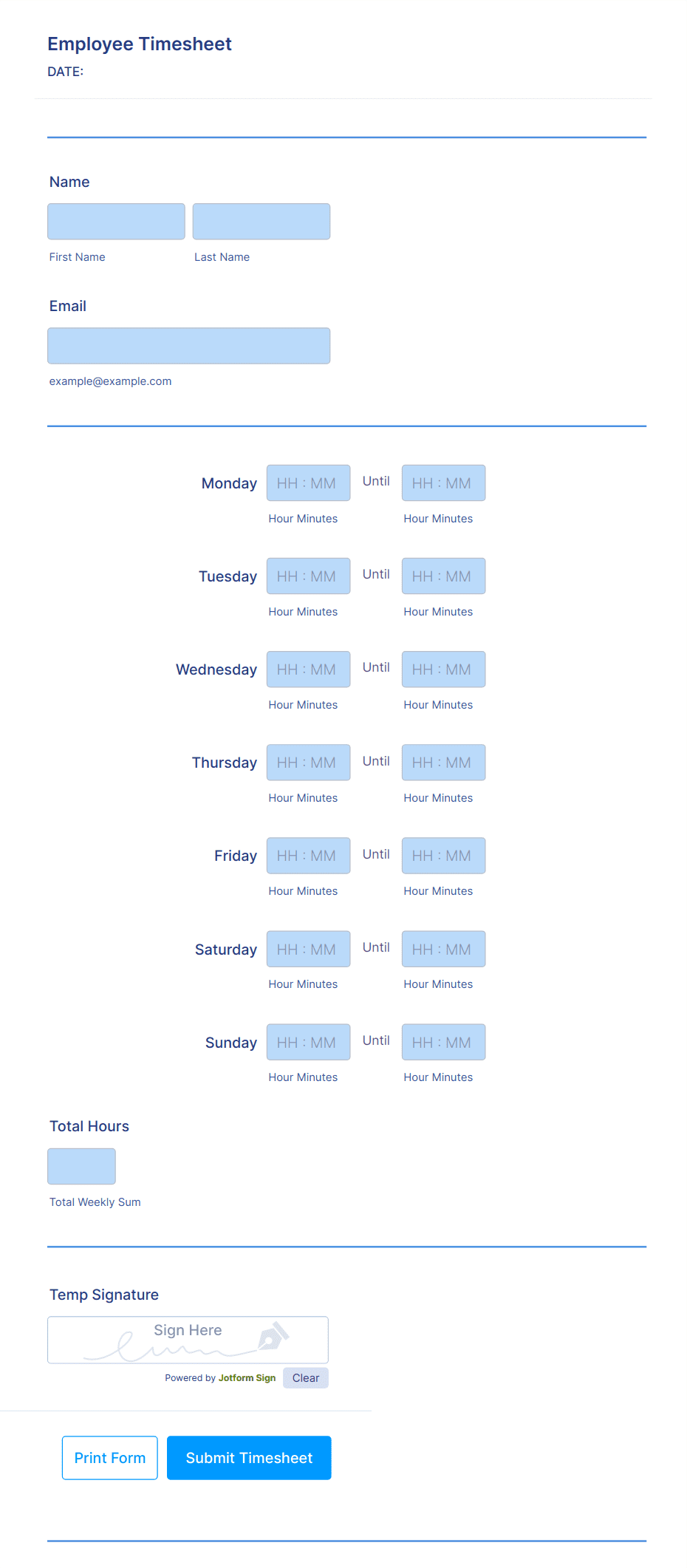Tap the First Name field

coord(116,222)
